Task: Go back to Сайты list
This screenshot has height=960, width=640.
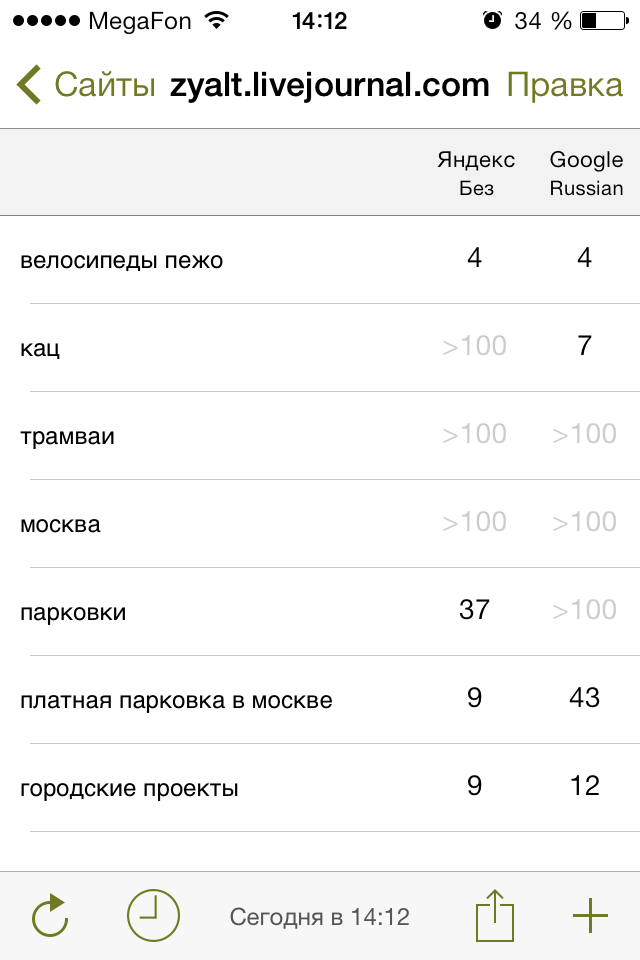Action: pyautogui.click(x=86, y=85)
